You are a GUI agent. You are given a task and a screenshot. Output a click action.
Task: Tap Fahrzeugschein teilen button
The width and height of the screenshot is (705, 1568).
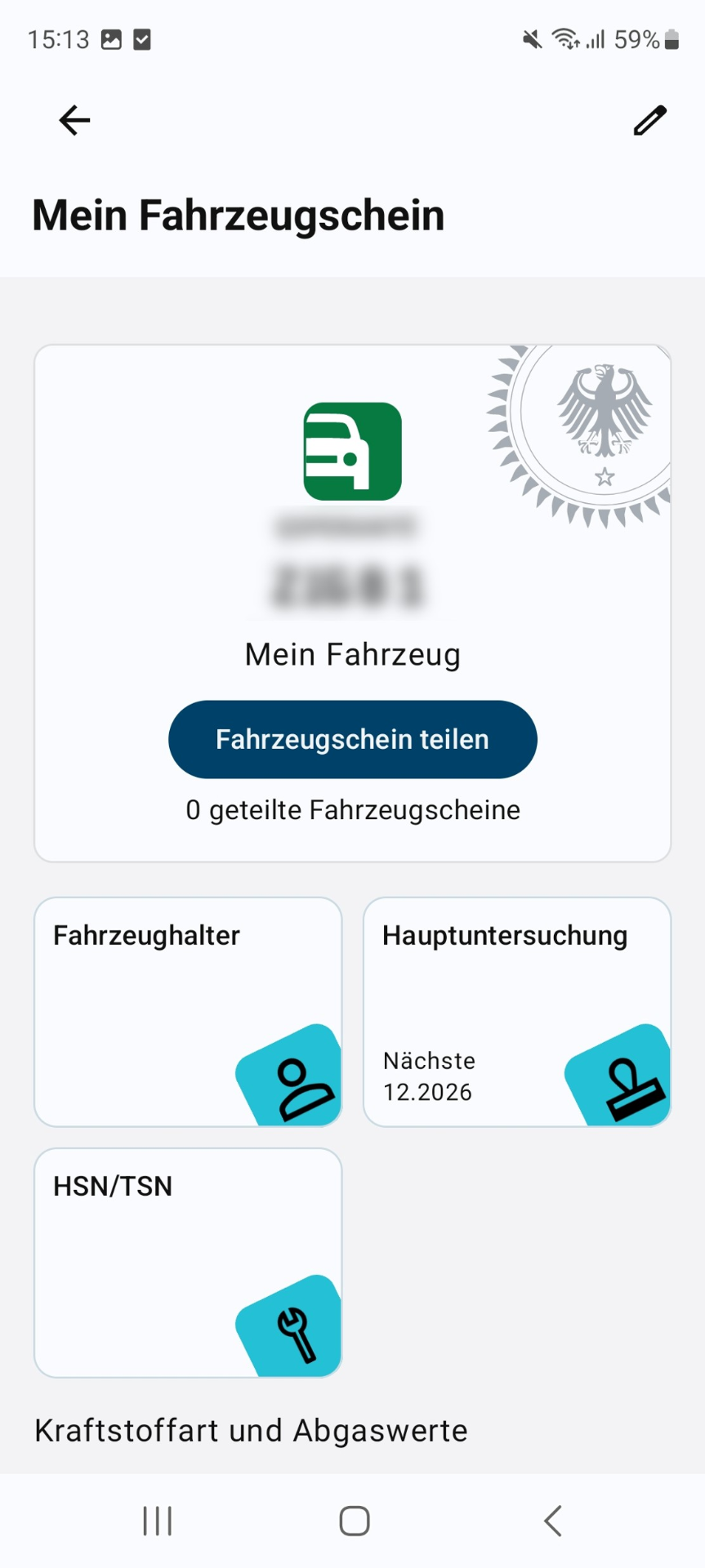353,739
